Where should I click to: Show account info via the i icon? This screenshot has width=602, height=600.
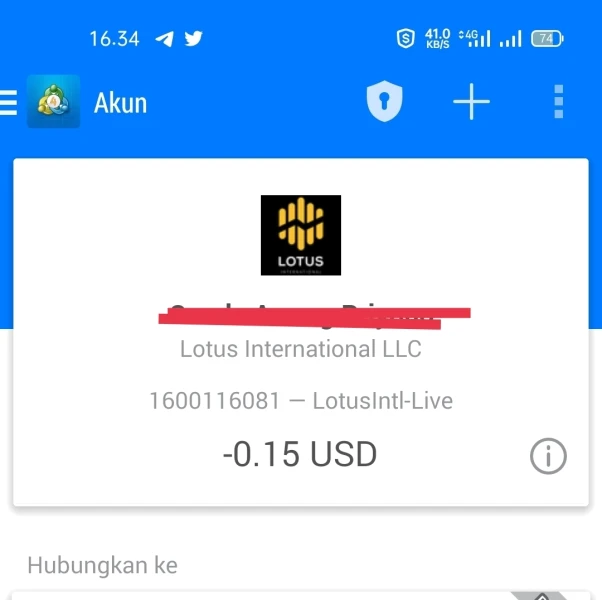click(x=547, y=457)
